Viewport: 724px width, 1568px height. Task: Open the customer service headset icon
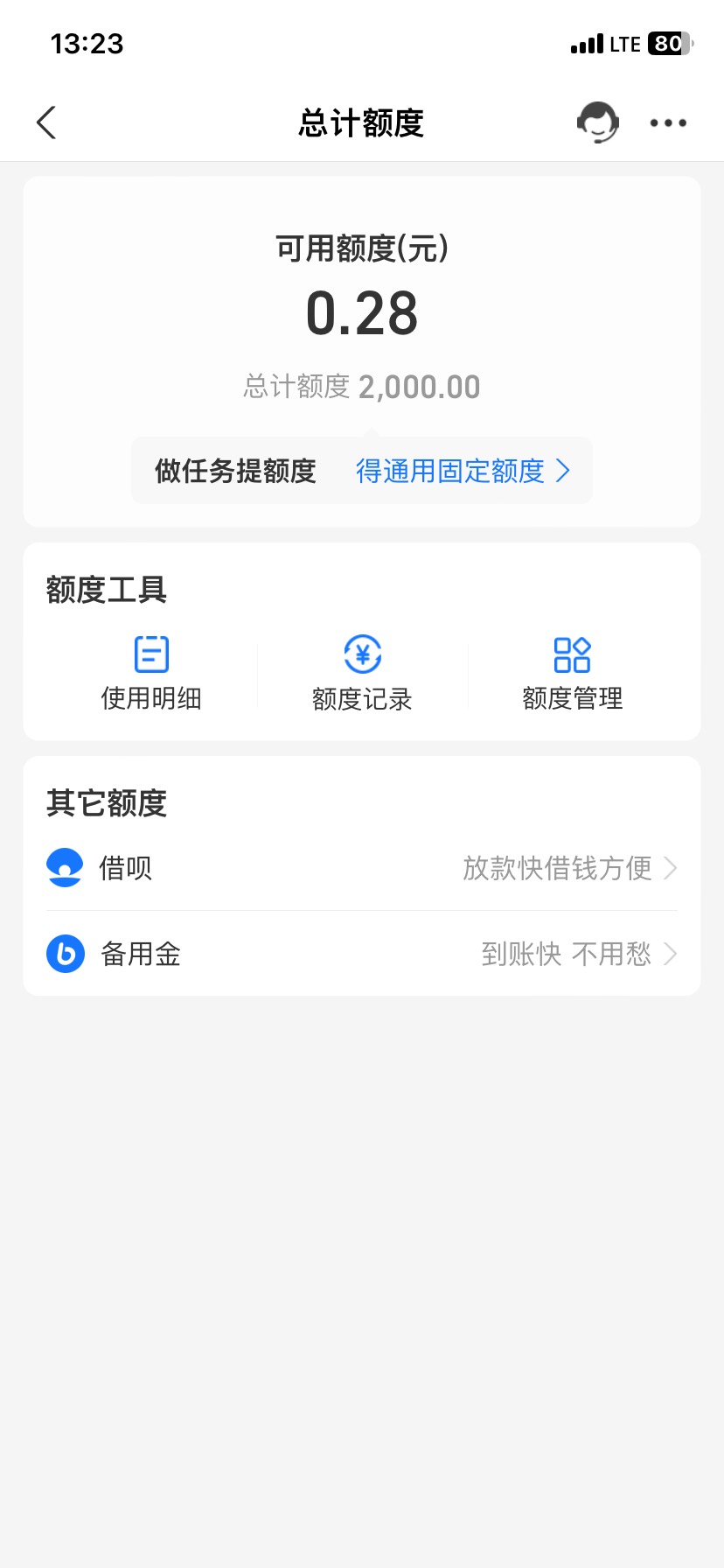(x=598, y=122)
